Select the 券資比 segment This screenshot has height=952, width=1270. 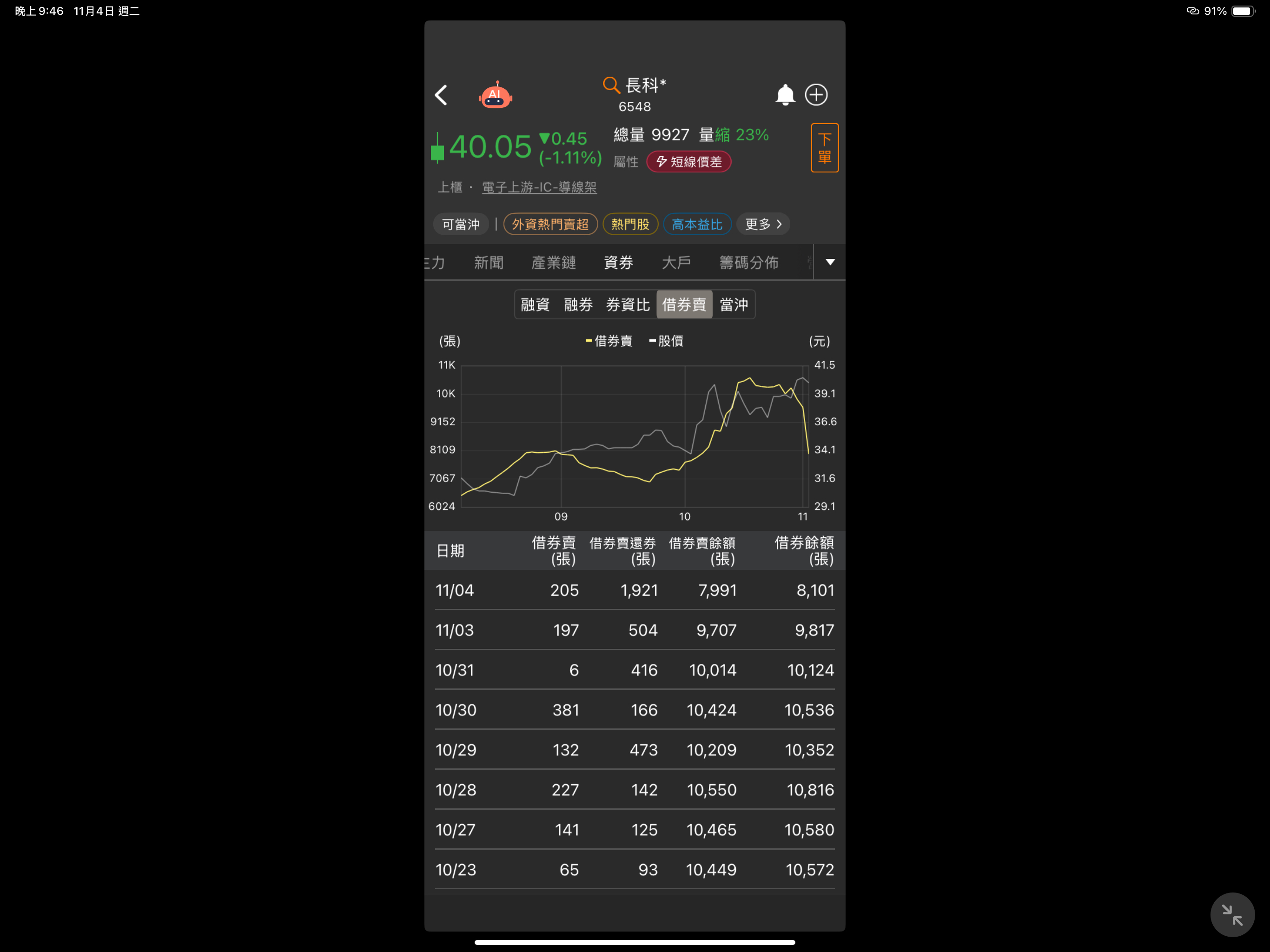coord(628,304)
